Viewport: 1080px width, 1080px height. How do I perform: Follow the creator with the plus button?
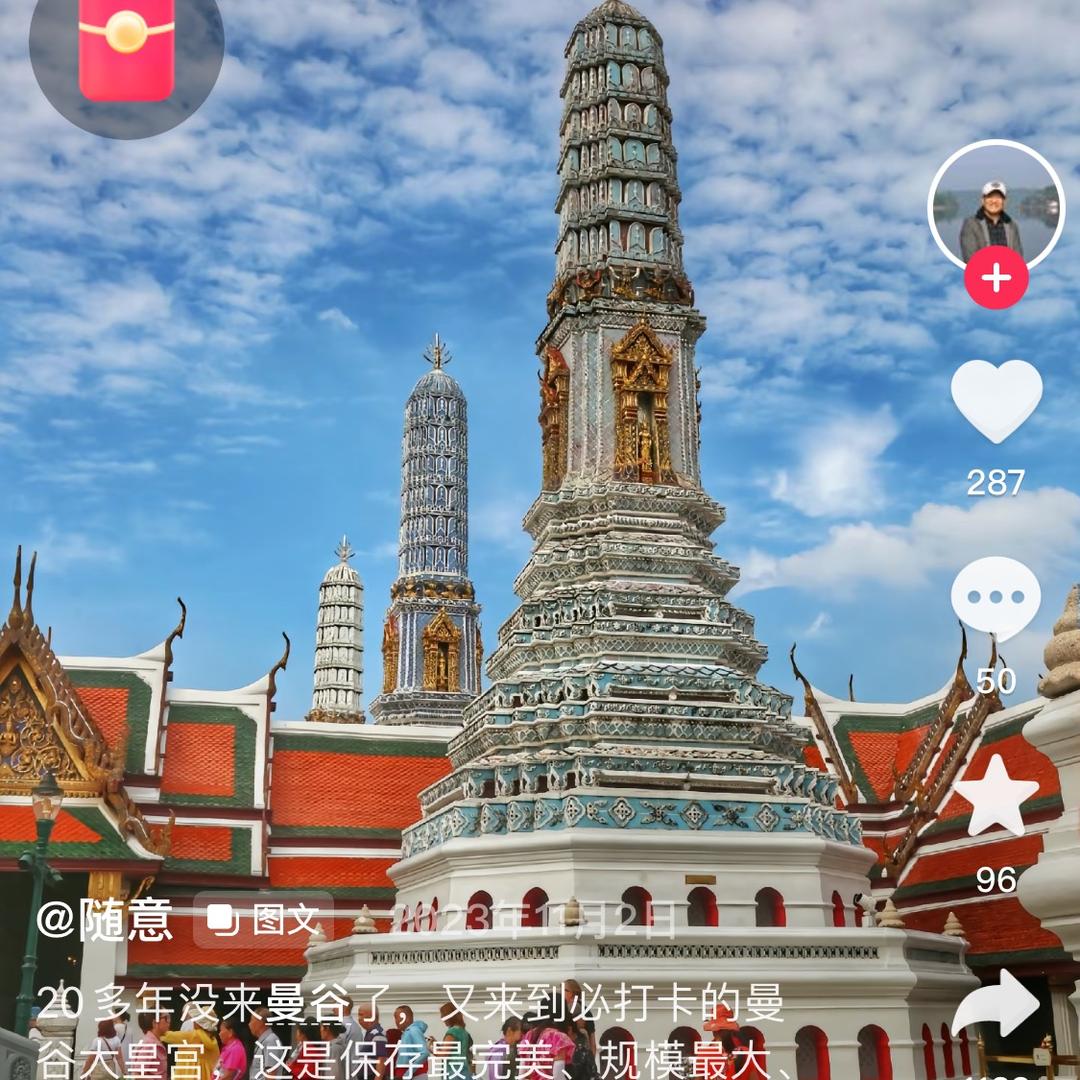(996, 278)
